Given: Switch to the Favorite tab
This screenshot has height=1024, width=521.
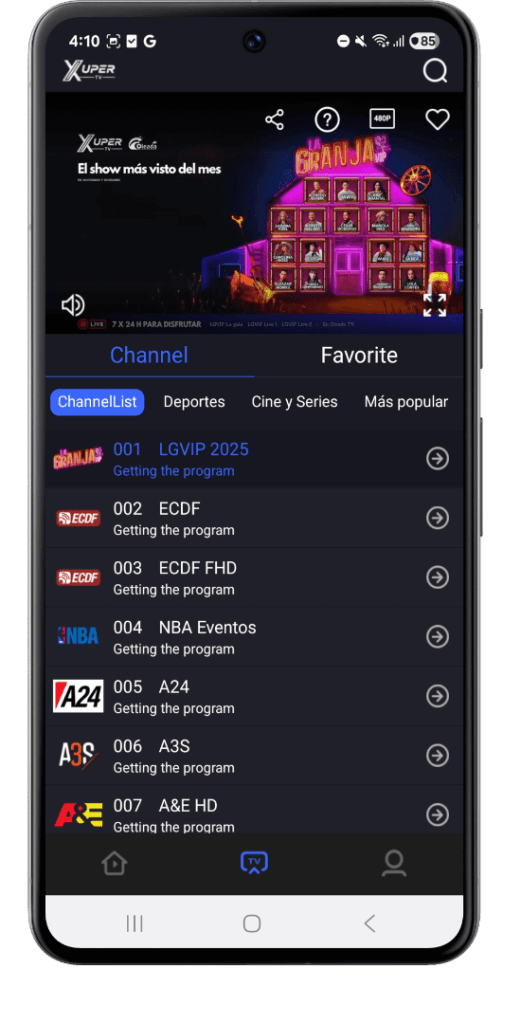Looking at the screenshot, I should [x=359, y=355].
